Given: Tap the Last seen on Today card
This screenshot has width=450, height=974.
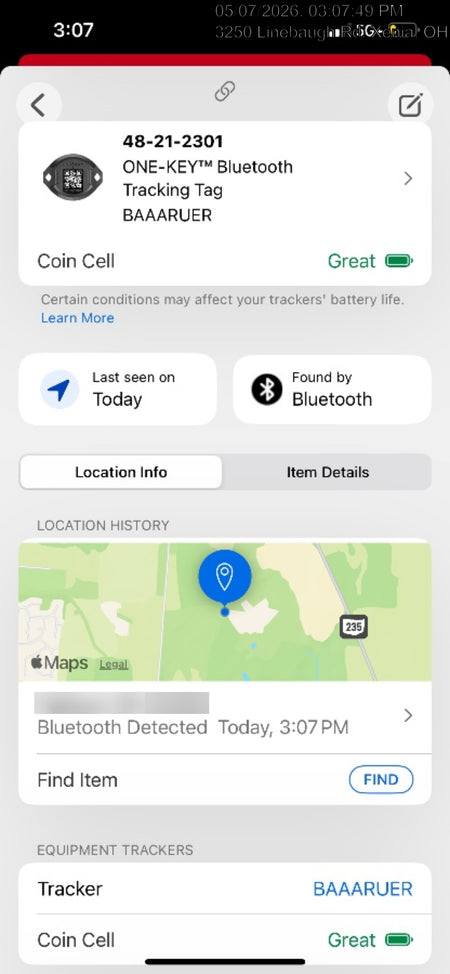Looking at the screenshot, I should (x=117, y=389).
